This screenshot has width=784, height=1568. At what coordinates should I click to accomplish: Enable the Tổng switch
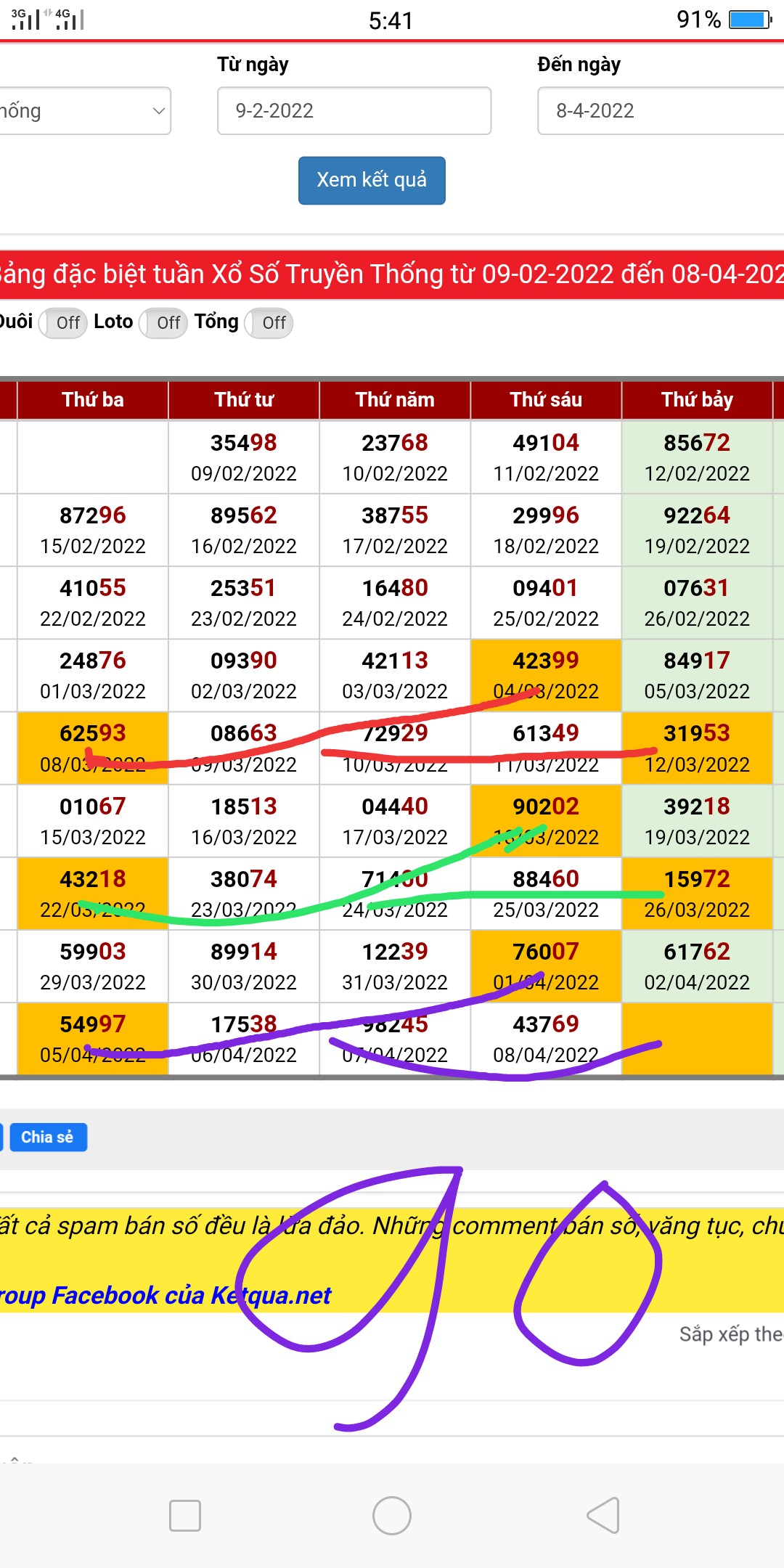[x=269, y=322]
